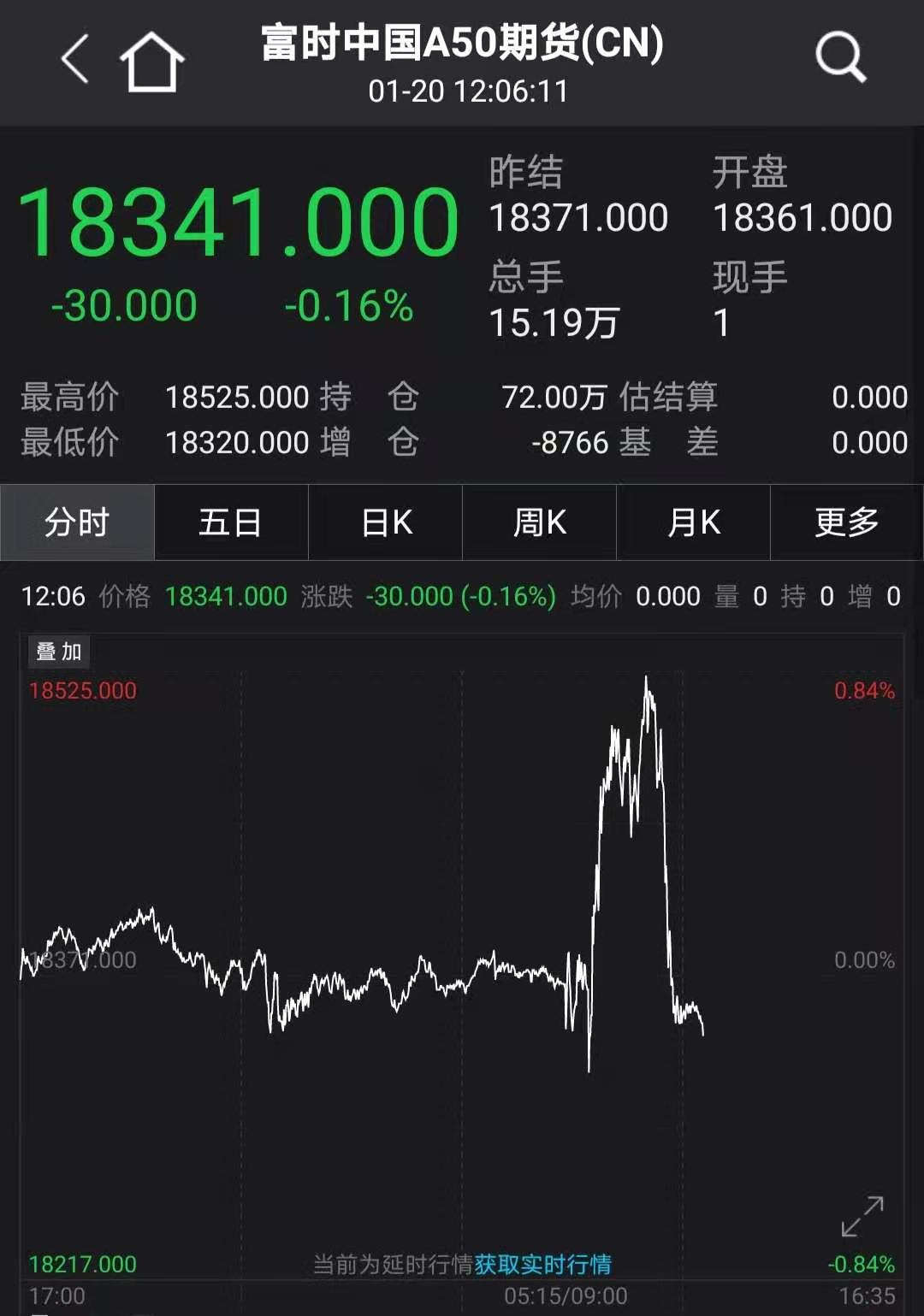The height and width of the screenshot is (1316, 924).
Task: Switch to the 周K tab
Action: point(539,522)
